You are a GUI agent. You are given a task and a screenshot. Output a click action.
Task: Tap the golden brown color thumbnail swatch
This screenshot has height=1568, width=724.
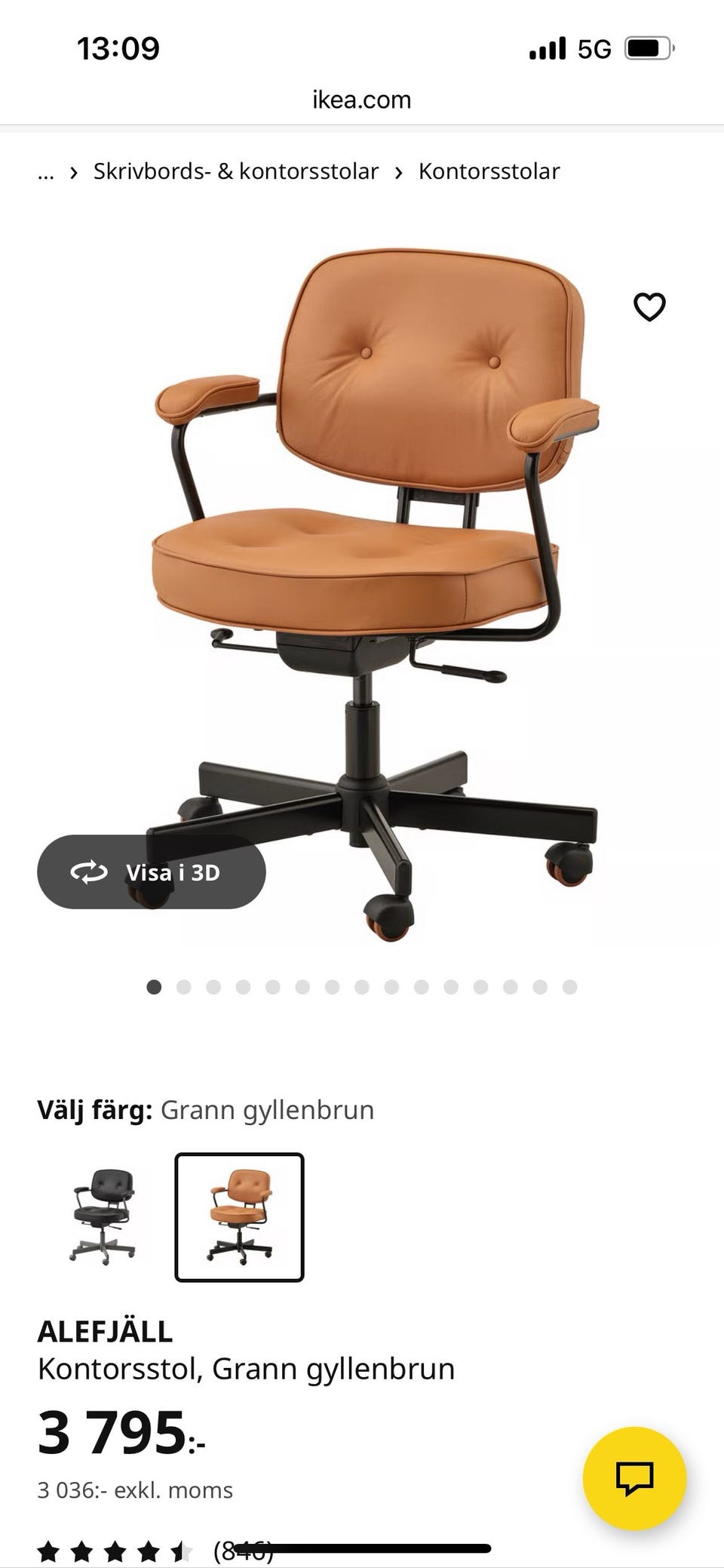(x=238, y=1215)
